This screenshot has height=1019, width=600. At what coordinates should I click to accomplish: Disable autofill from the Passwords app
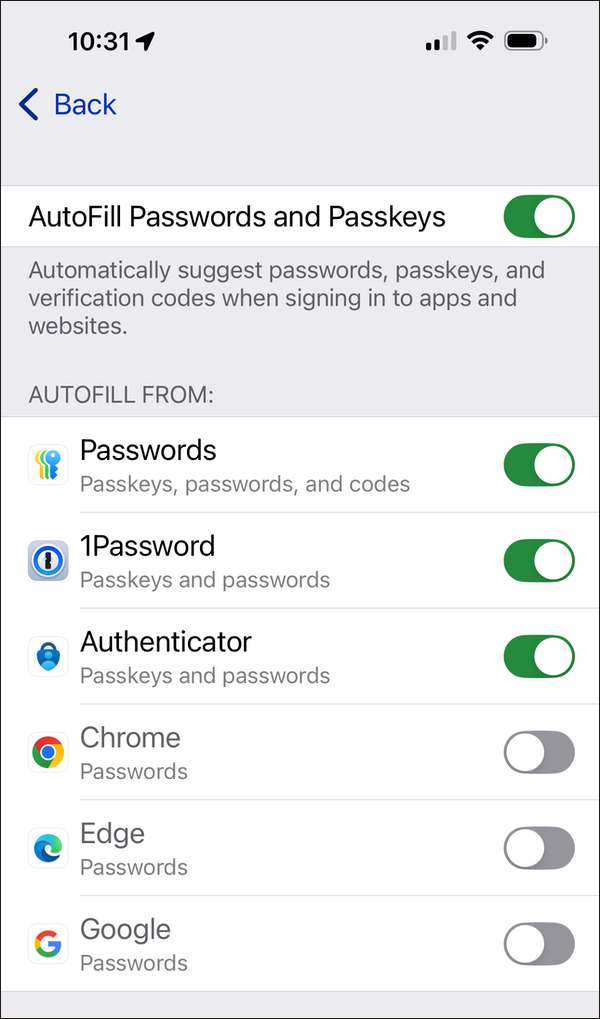pos(538,465)
